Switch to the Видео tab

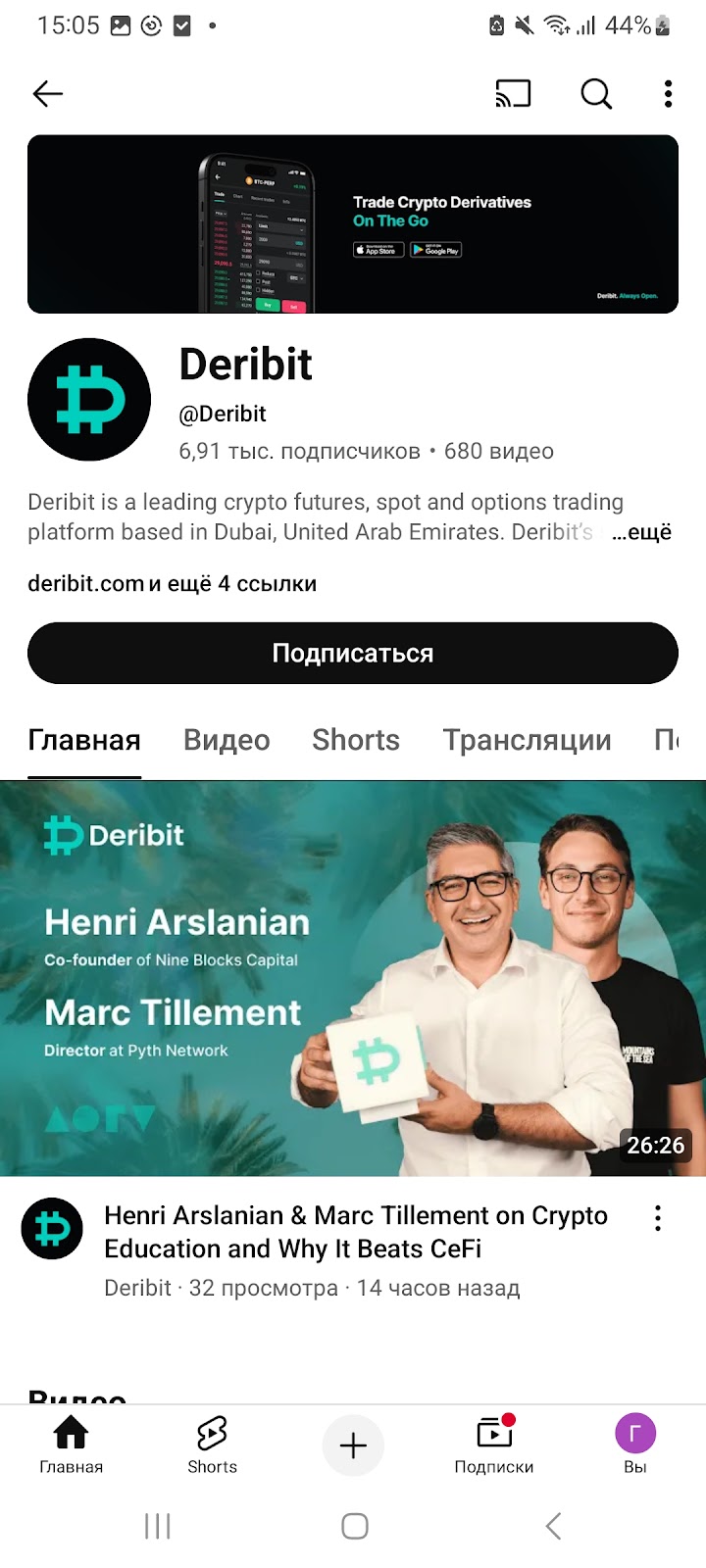point(227,740)
